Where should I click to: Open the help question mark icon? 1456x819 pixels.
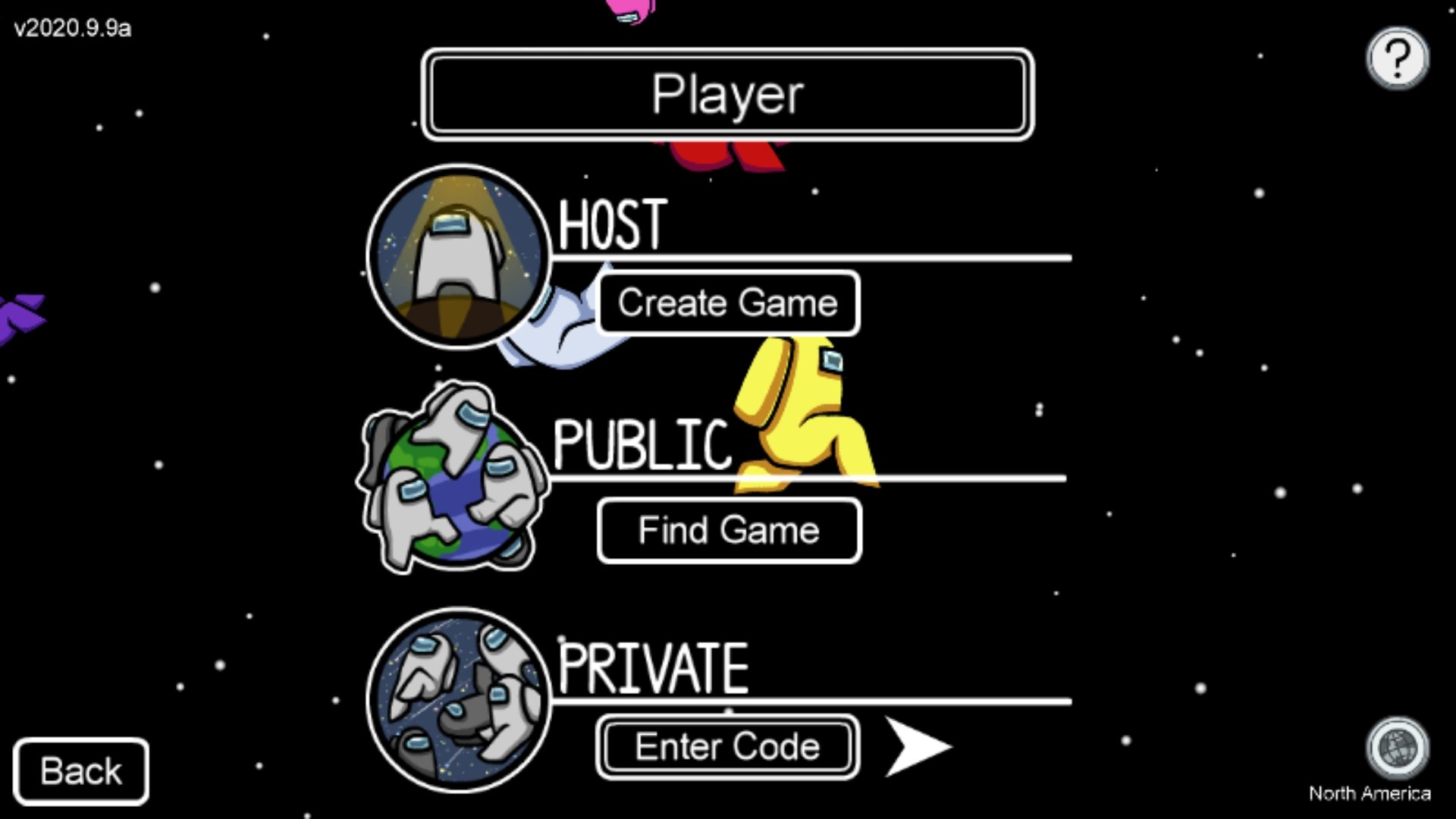coord(1397,58)
